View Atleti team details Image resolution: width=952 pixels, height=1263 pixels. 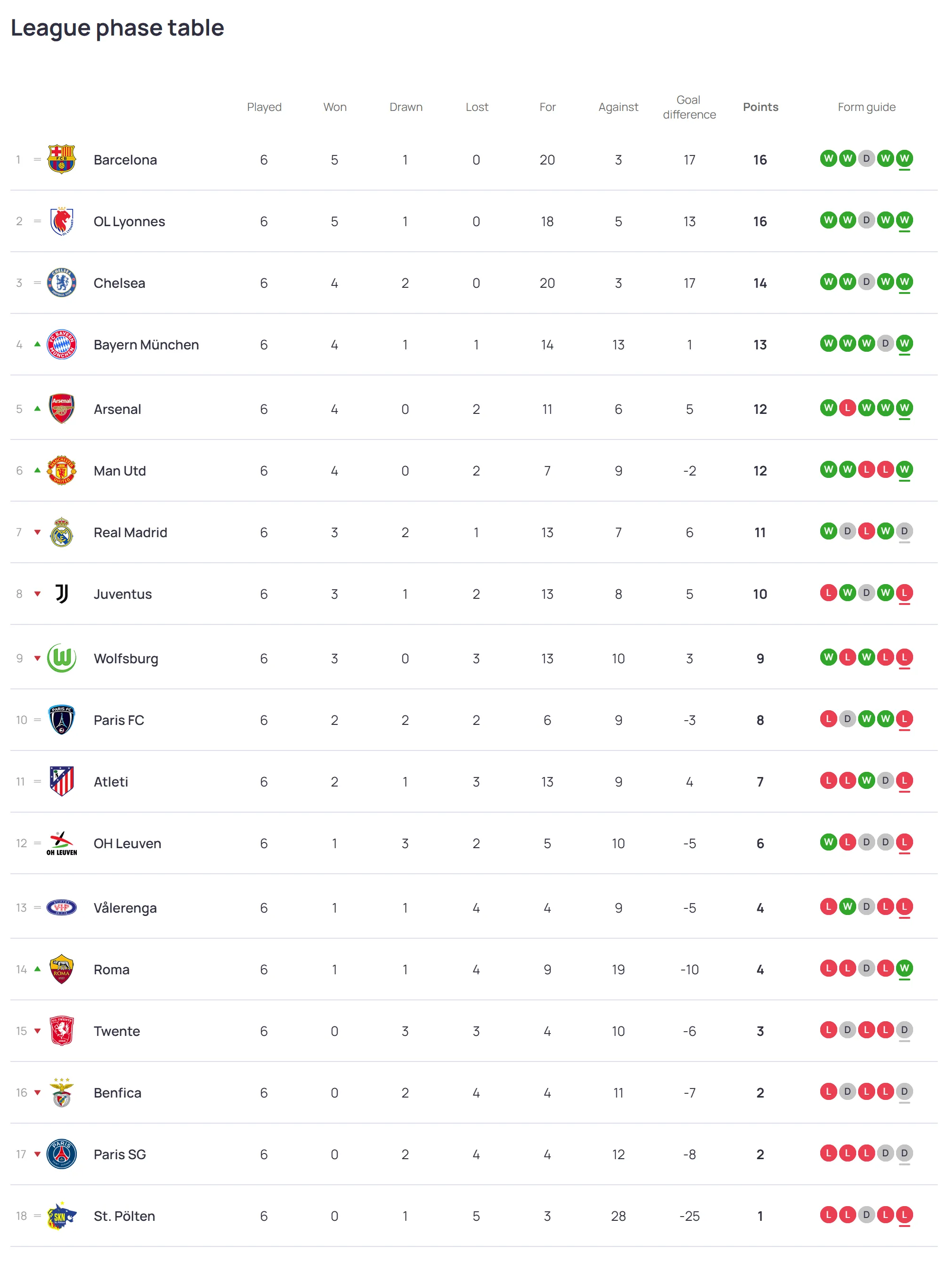(111, 782)
